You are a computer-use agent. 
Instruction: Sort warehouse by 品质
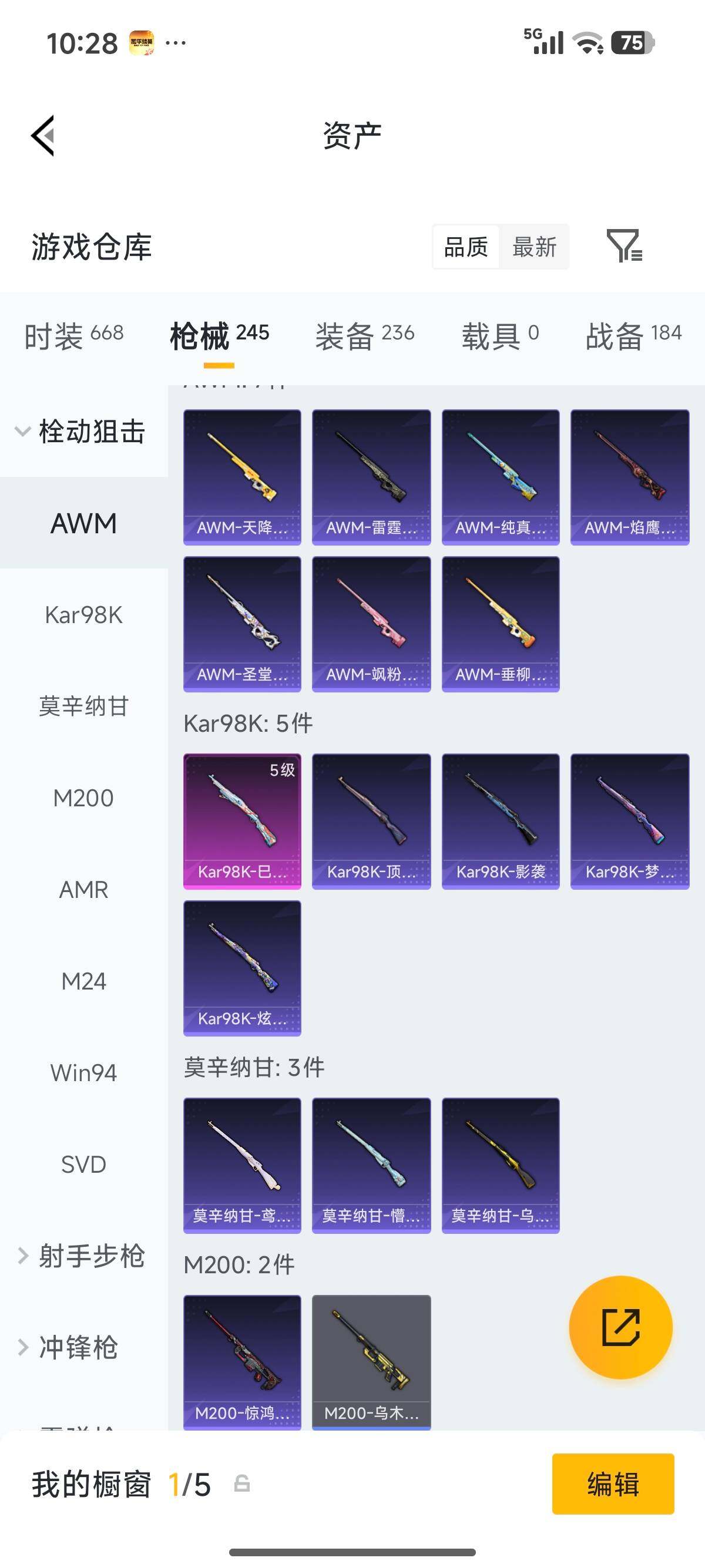[466, 247]
